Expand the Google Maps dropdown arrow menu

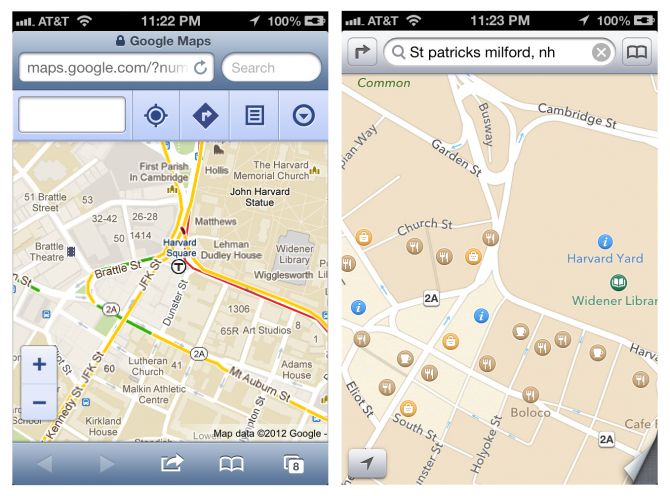[x=304, y=116]
